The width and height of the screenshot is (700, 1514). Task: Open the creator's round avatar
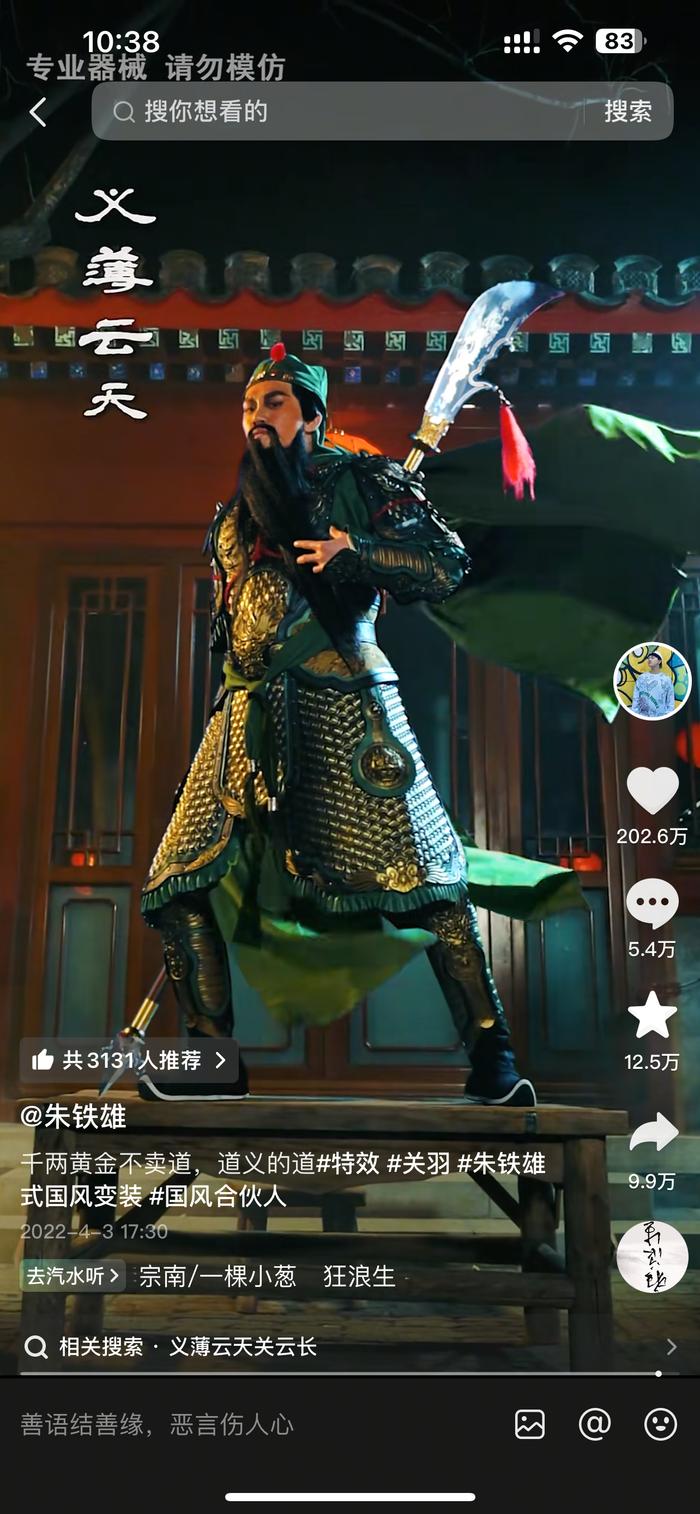pos(651,681)
